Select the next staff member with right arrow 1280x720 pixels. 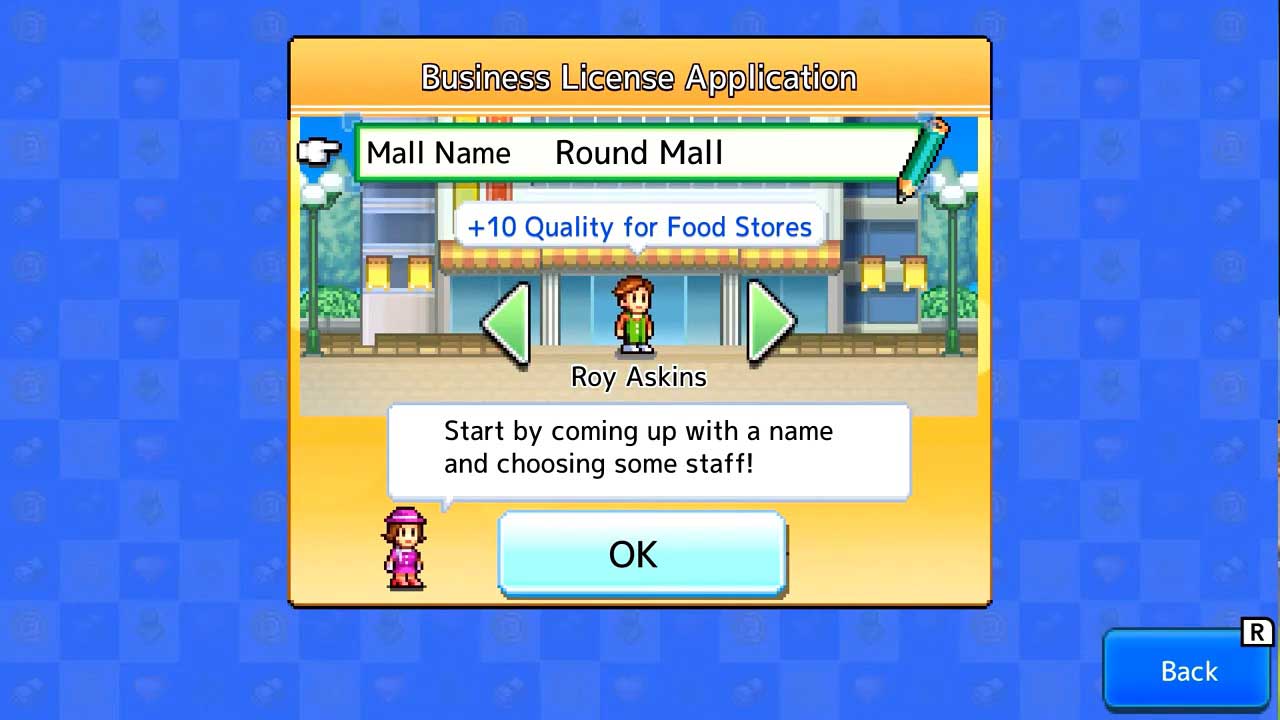(x=770, y=321)
